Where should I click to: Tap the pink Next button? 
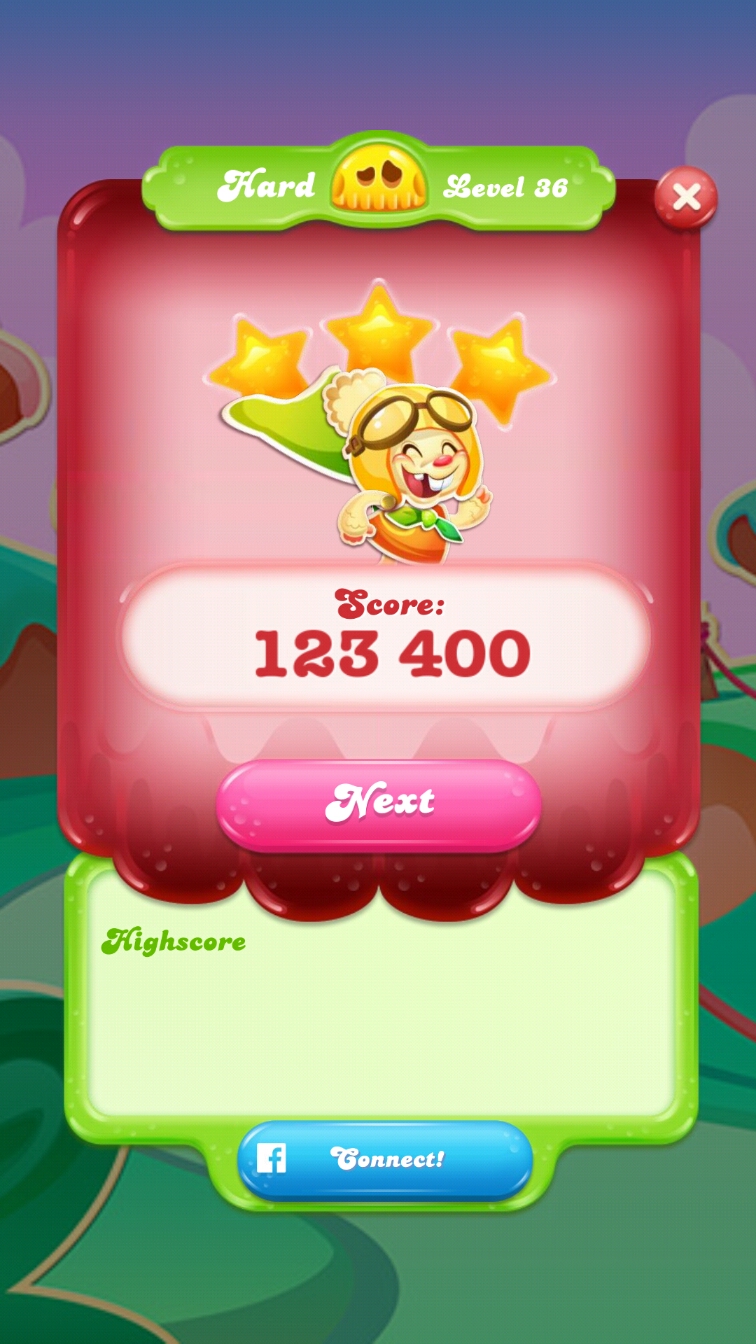pyautogui.click(x=379, y=803)
